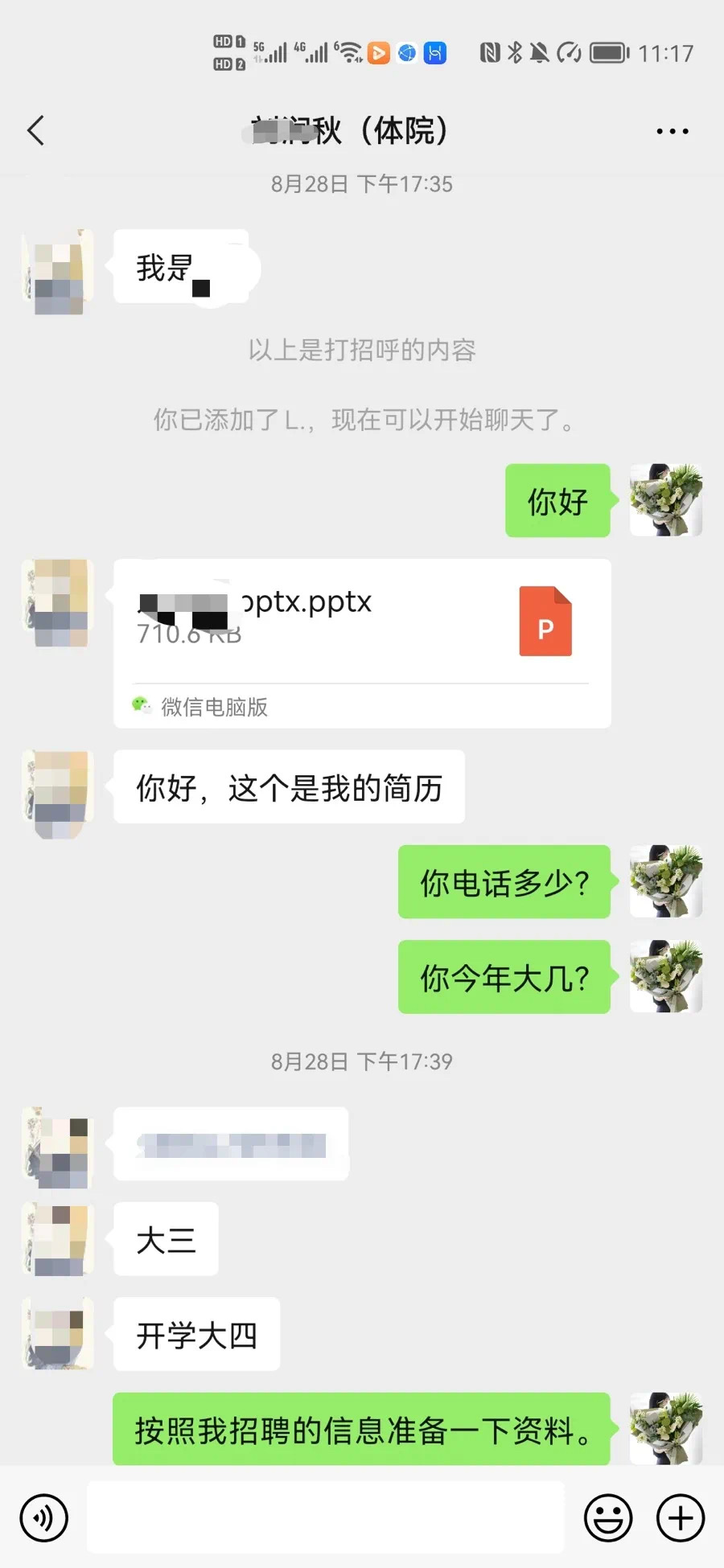Image resolution: width=724 pixels, height=1568 pixels.
Task: Open the emoji sticker panel
Action: [608, 1517]
